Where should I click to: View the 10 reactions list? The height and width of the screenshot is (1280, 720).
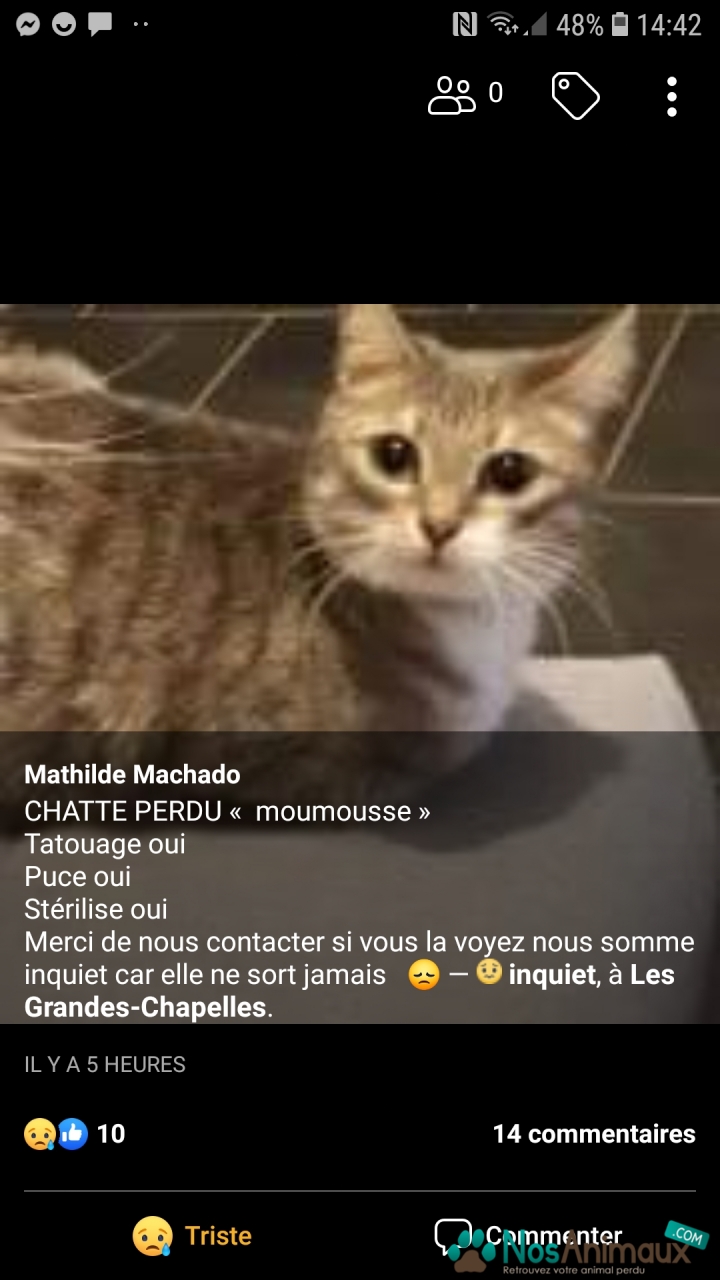(x=75, y=1133)
